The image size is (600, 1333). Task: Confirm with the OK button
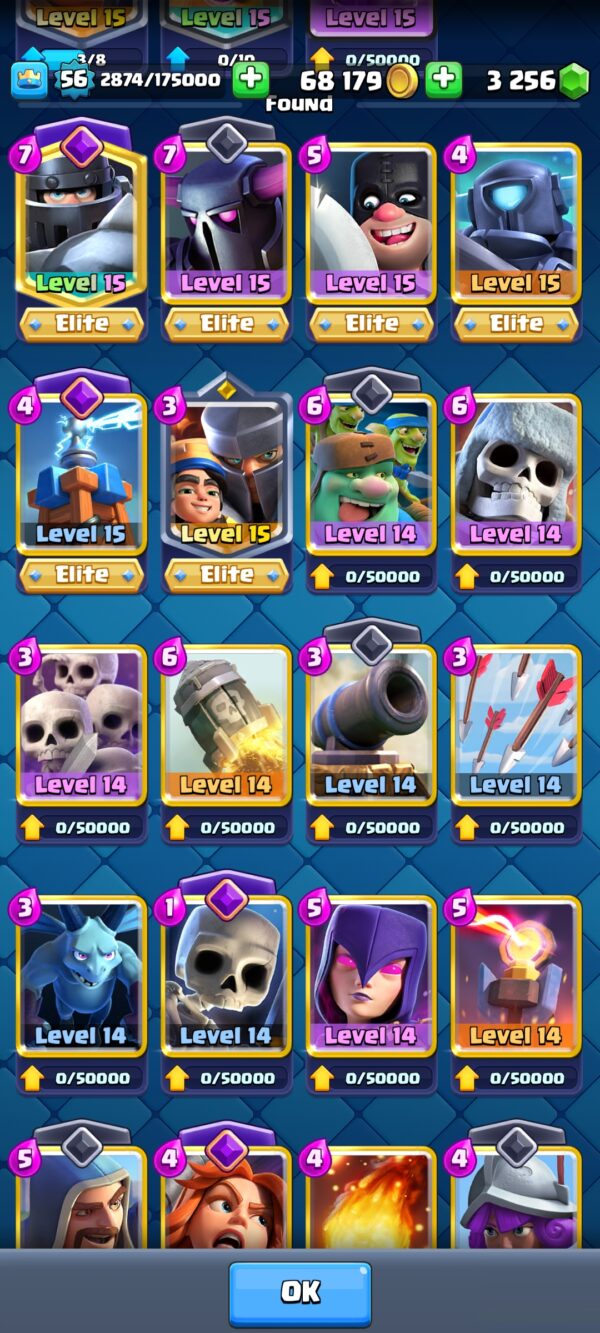click(300, 1293)
